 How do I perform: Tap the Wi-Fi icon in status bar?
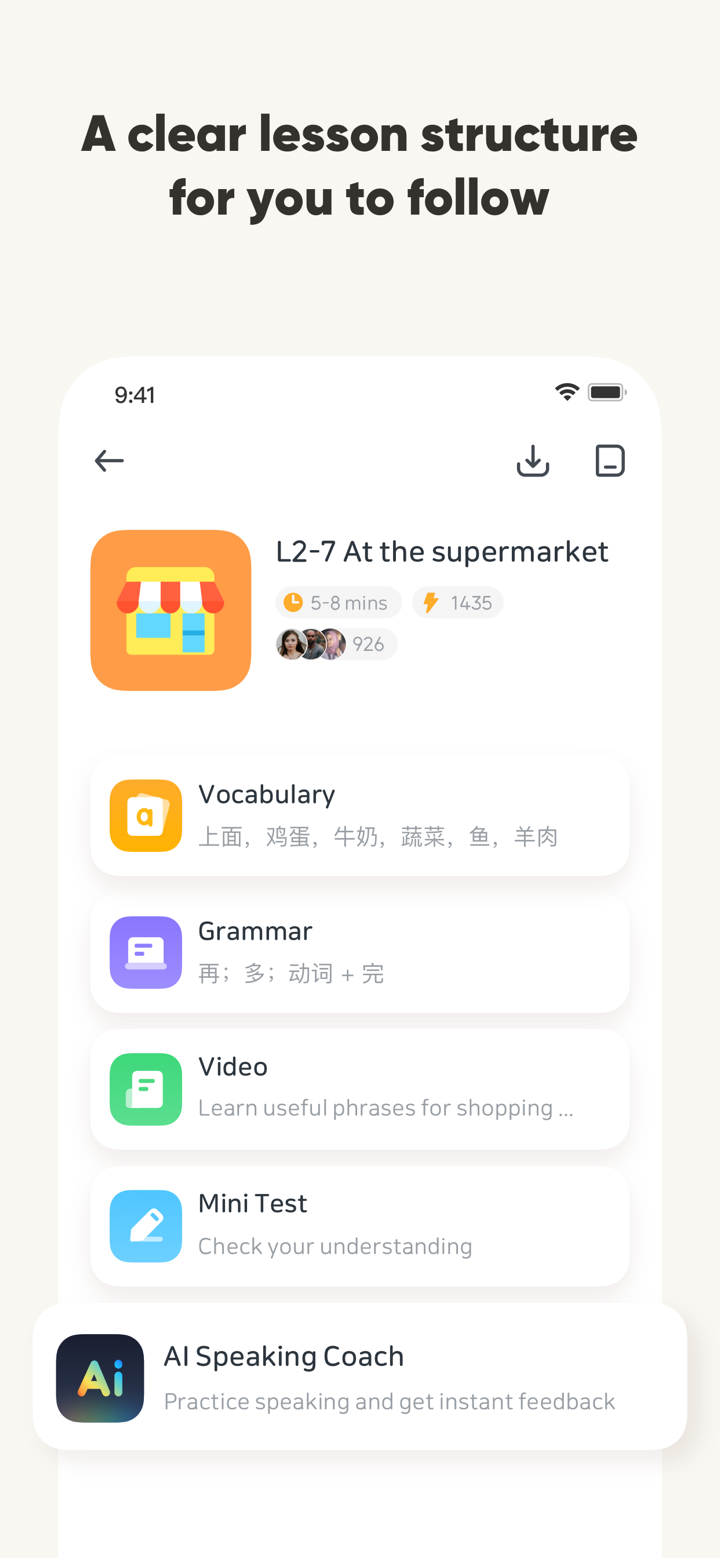coord(566,393)
